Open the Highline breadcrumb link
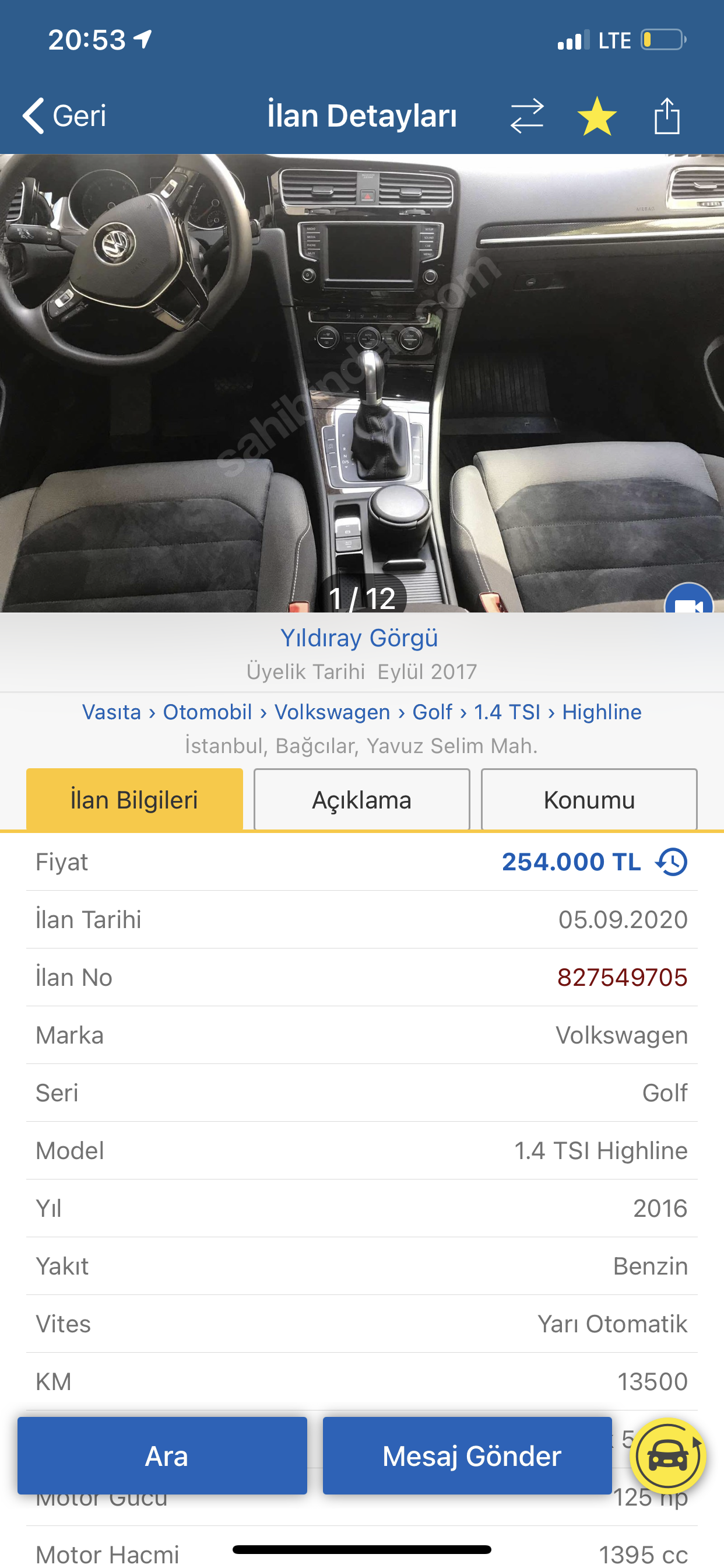Viewport: 724px width, 1568px height. coord(602,712)
